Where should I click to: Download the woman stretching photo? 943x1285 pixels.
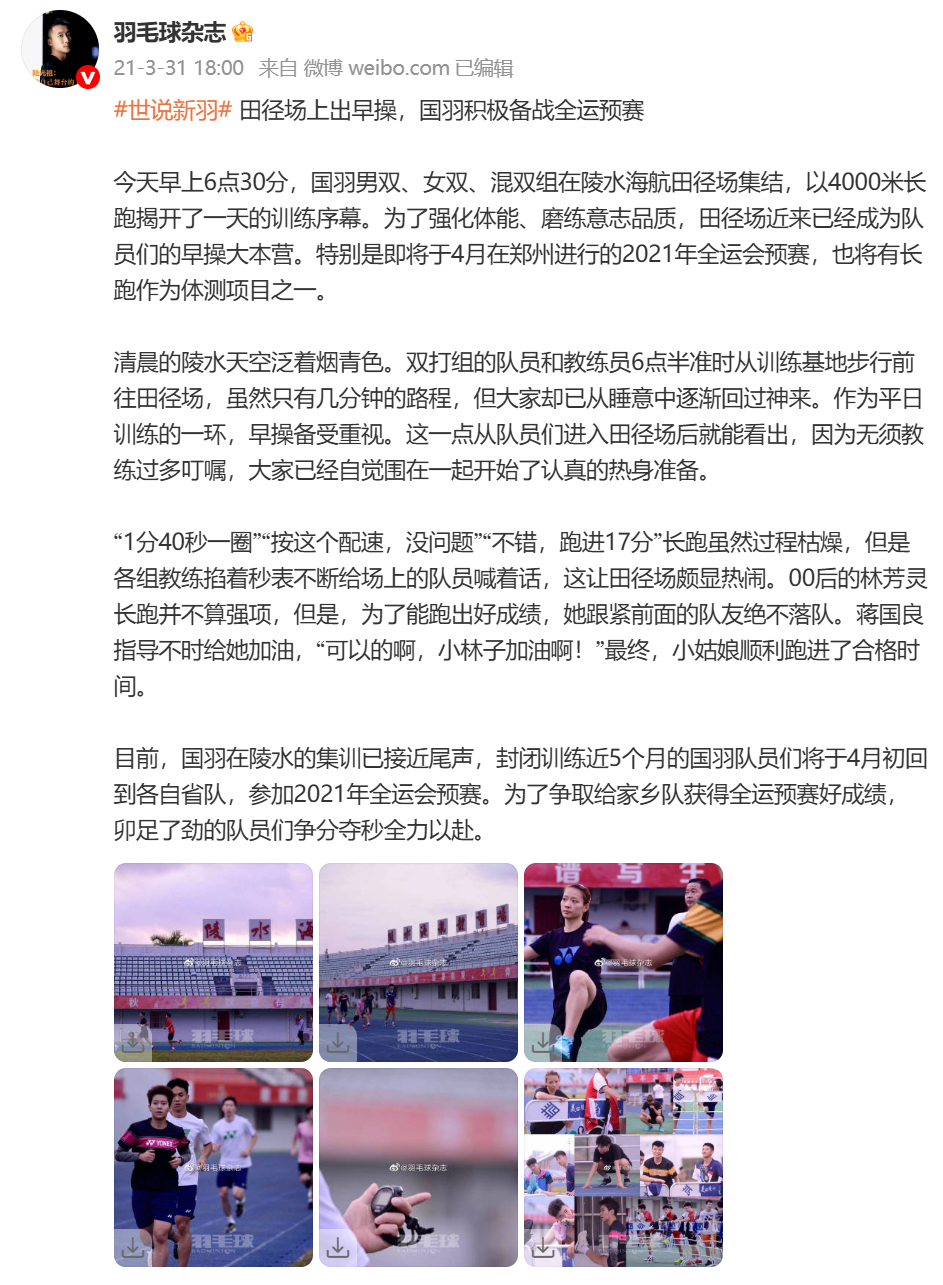543,1042
